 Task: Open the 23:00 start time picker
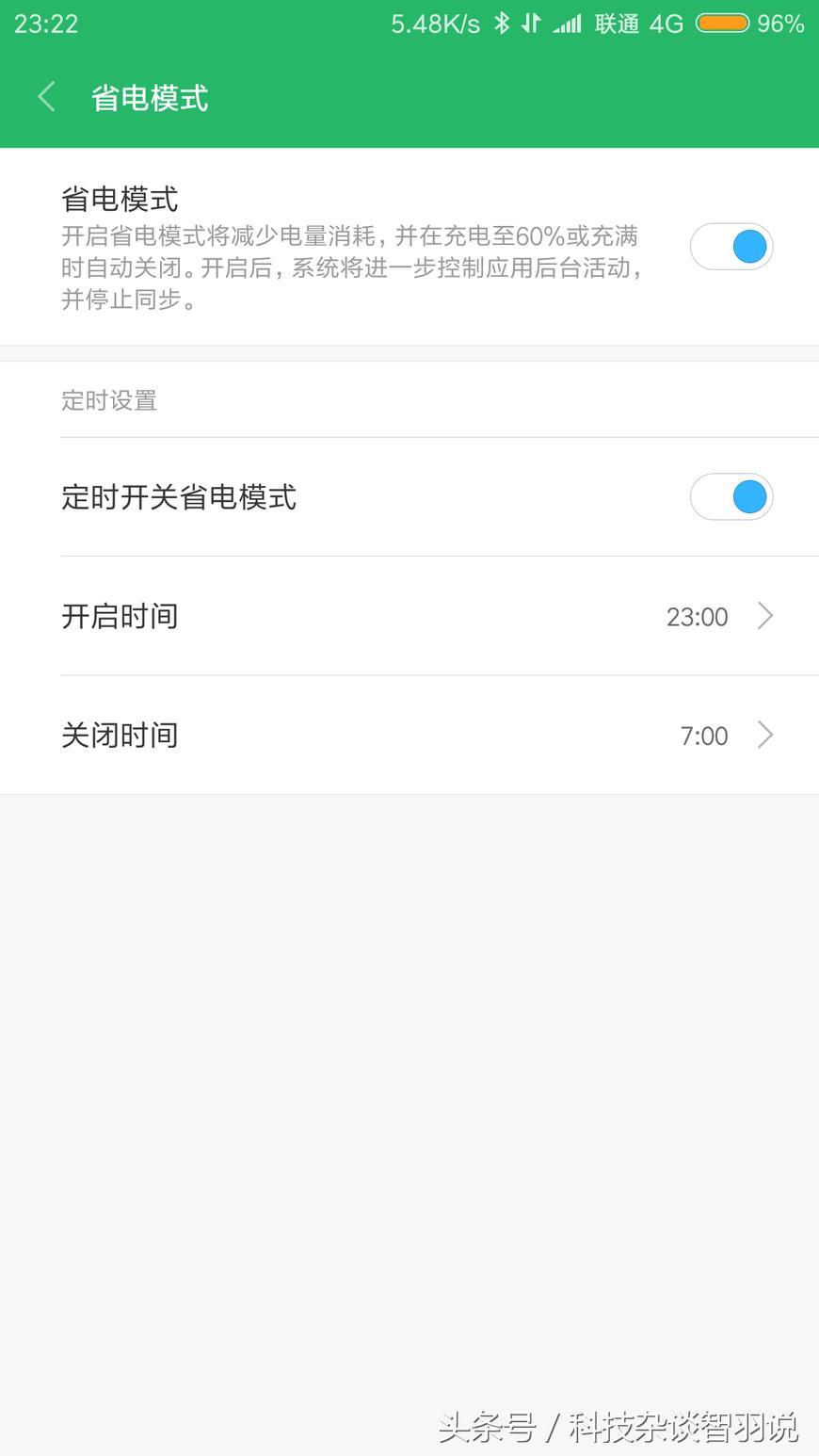[697, 616]
